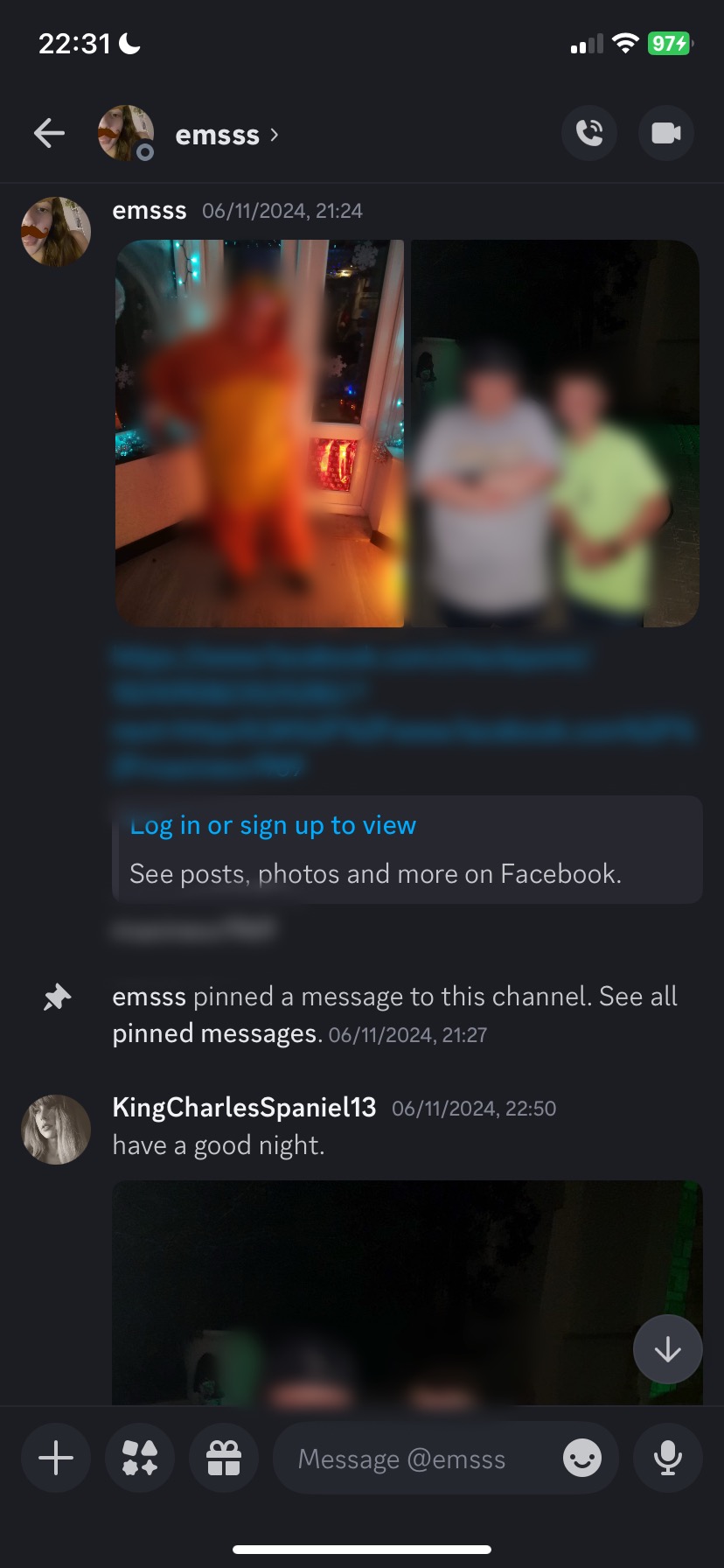Image resolution: width=724 pixels, height=1568 pixels.
Task: Open the Log in or sign up to view link
Action: pyautogui.click(x=273, y=825)
